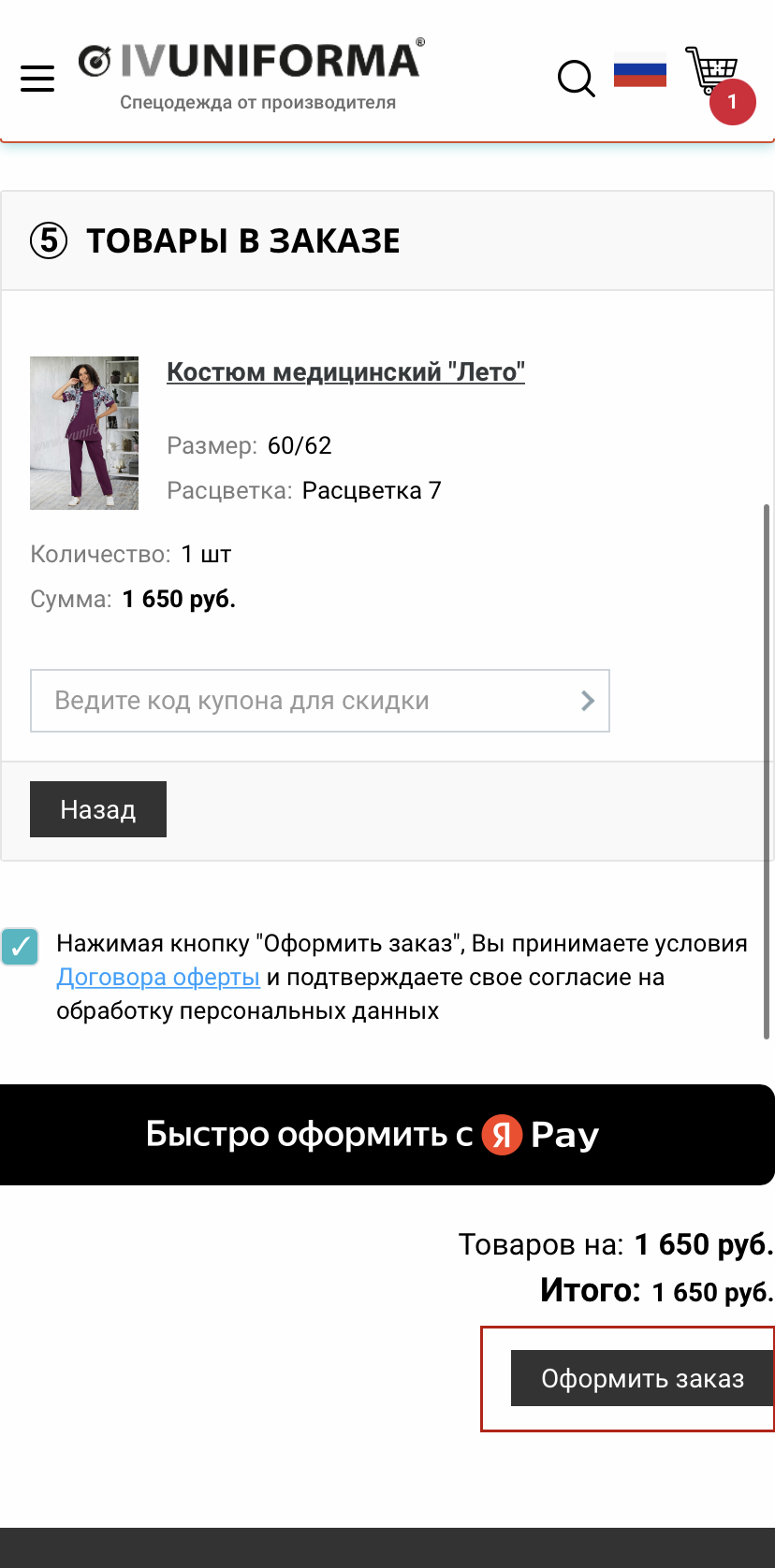Read the Договора оферты link

(x=158, y=977)
